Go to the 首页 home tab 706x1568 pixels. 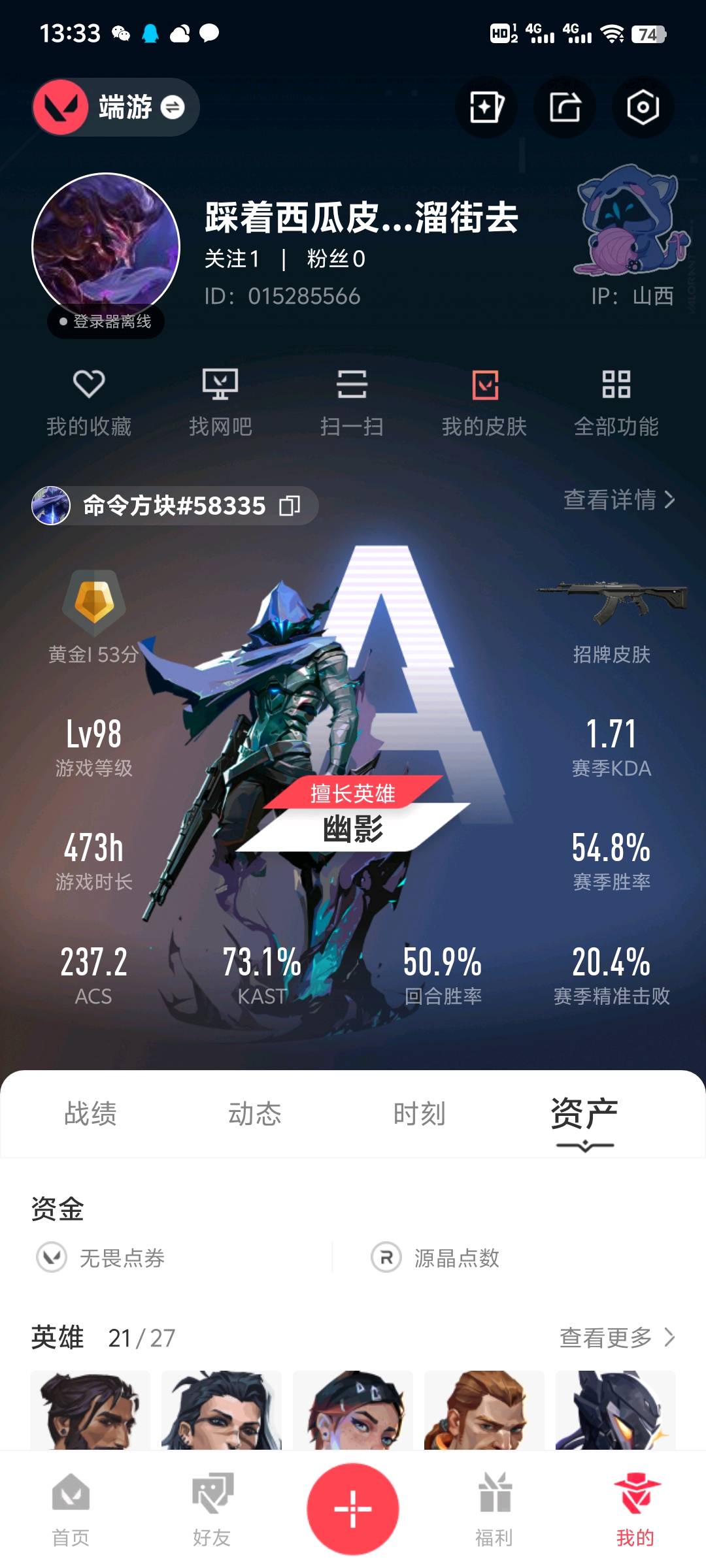71,1509
